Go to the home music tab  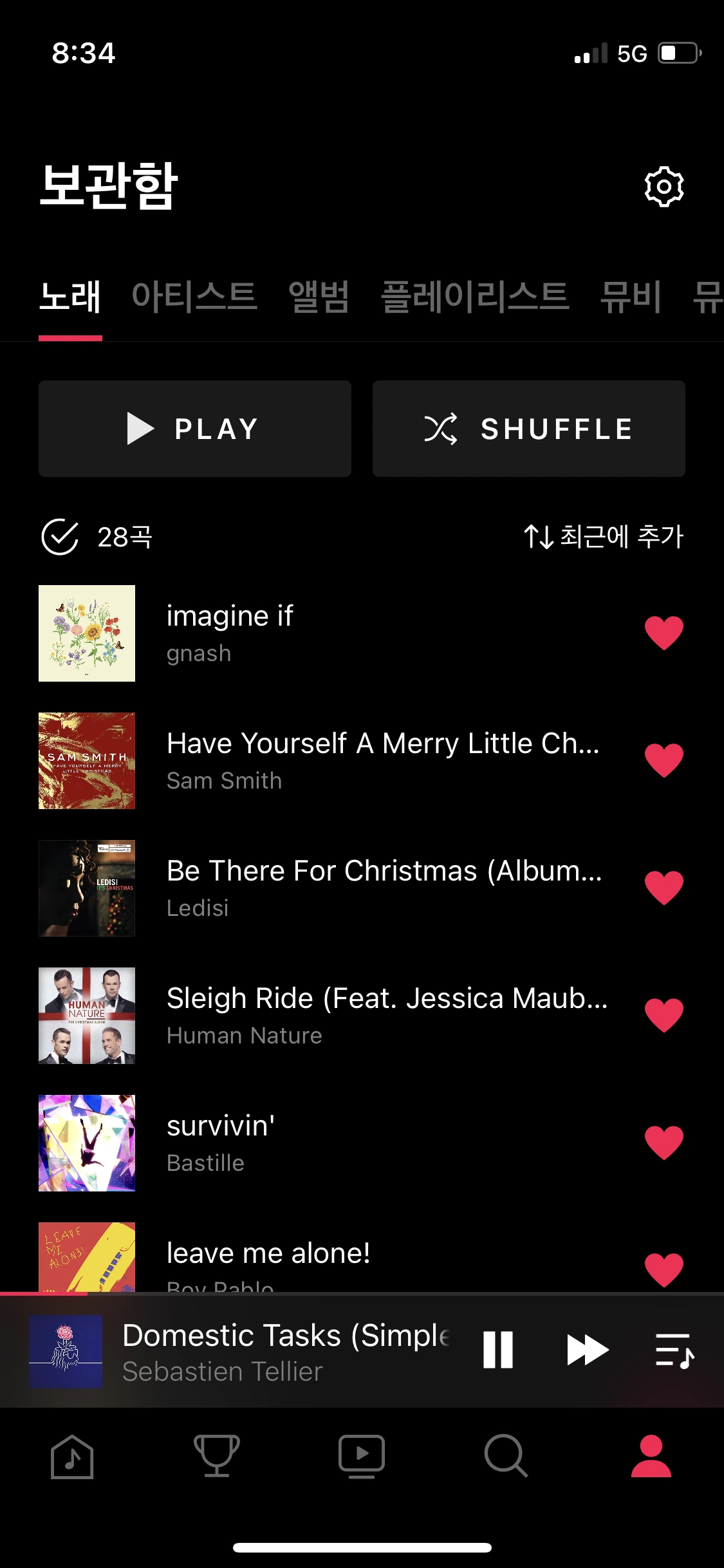(72, 1456)
